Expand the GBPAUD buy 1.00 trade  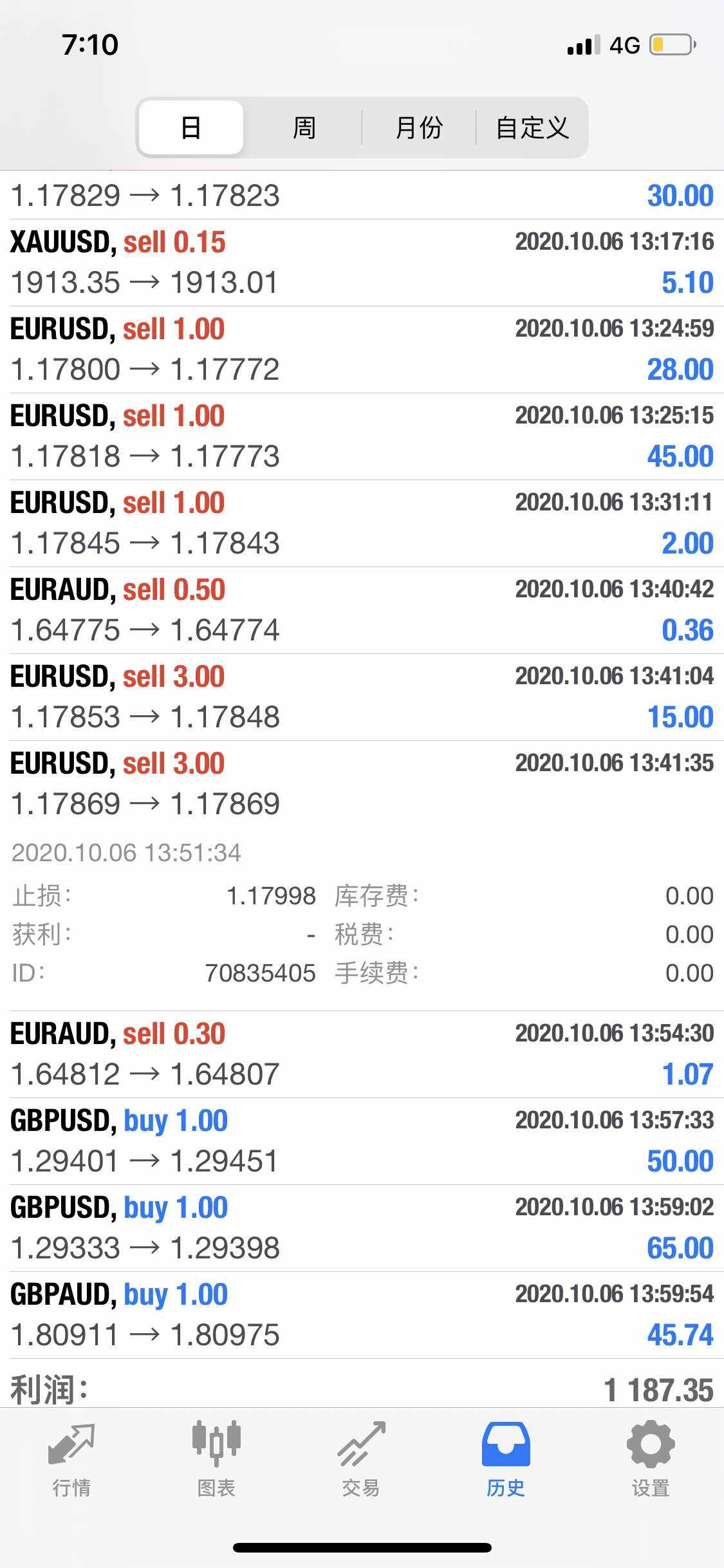[x=362, y=1315]
